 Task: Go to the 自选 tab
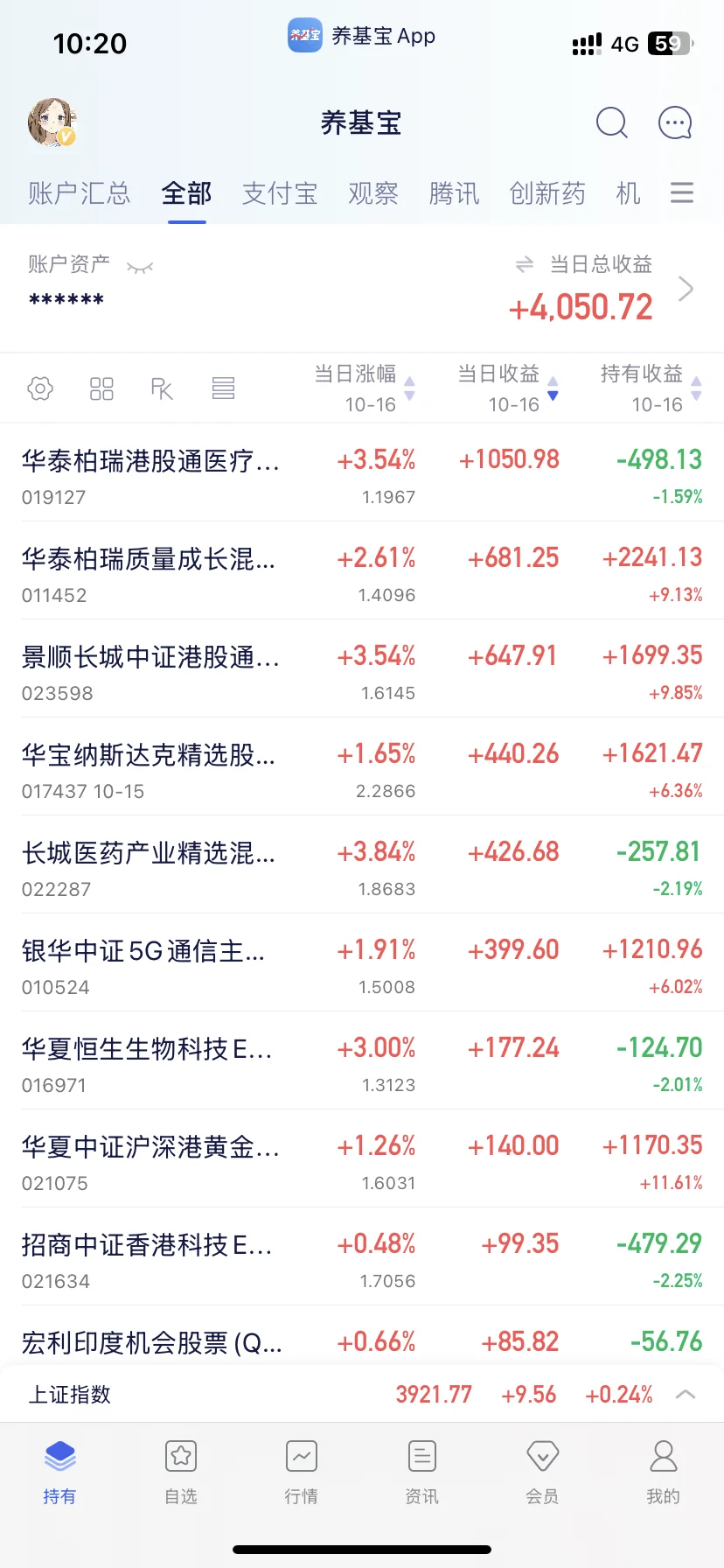pos(181,1472)
